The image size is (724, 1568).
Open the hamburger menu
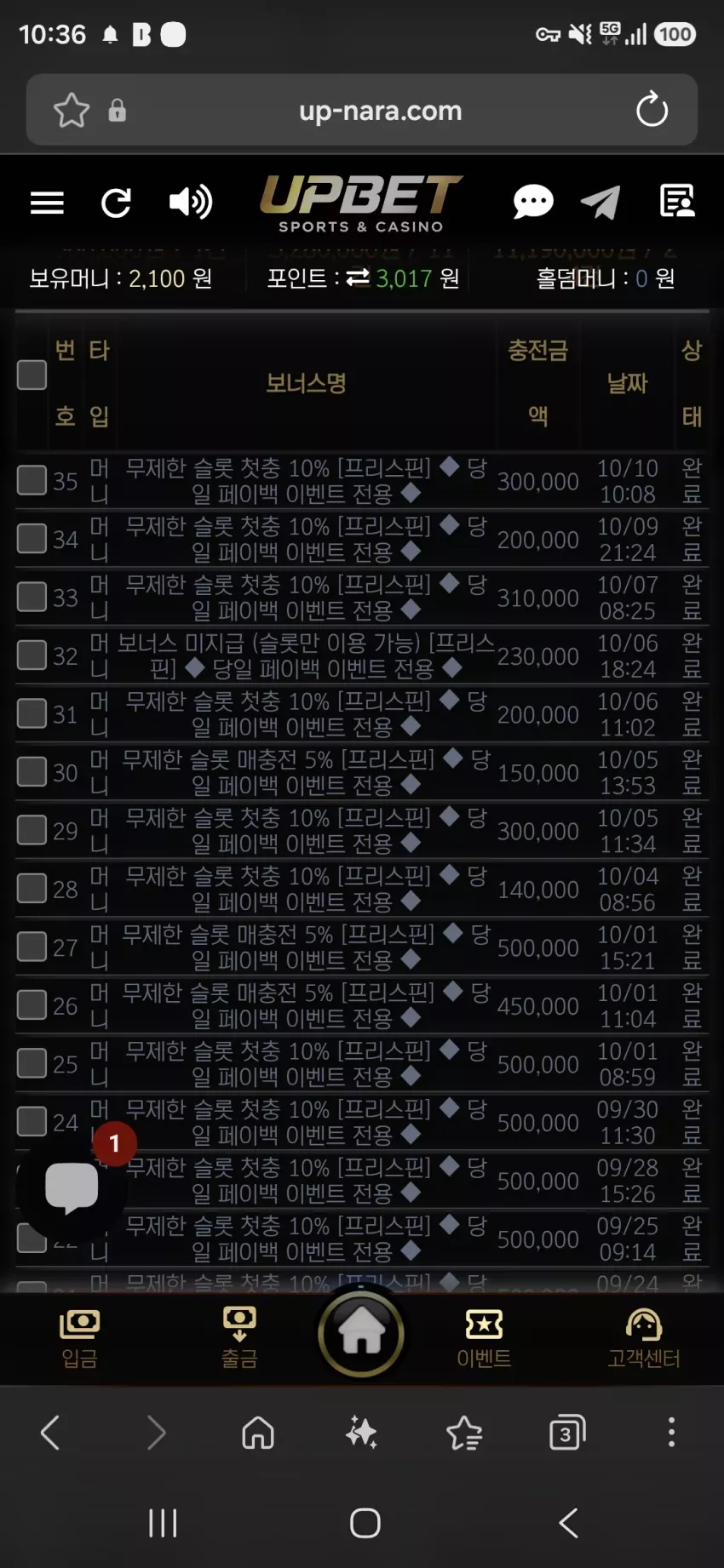(x=47, y=203)
